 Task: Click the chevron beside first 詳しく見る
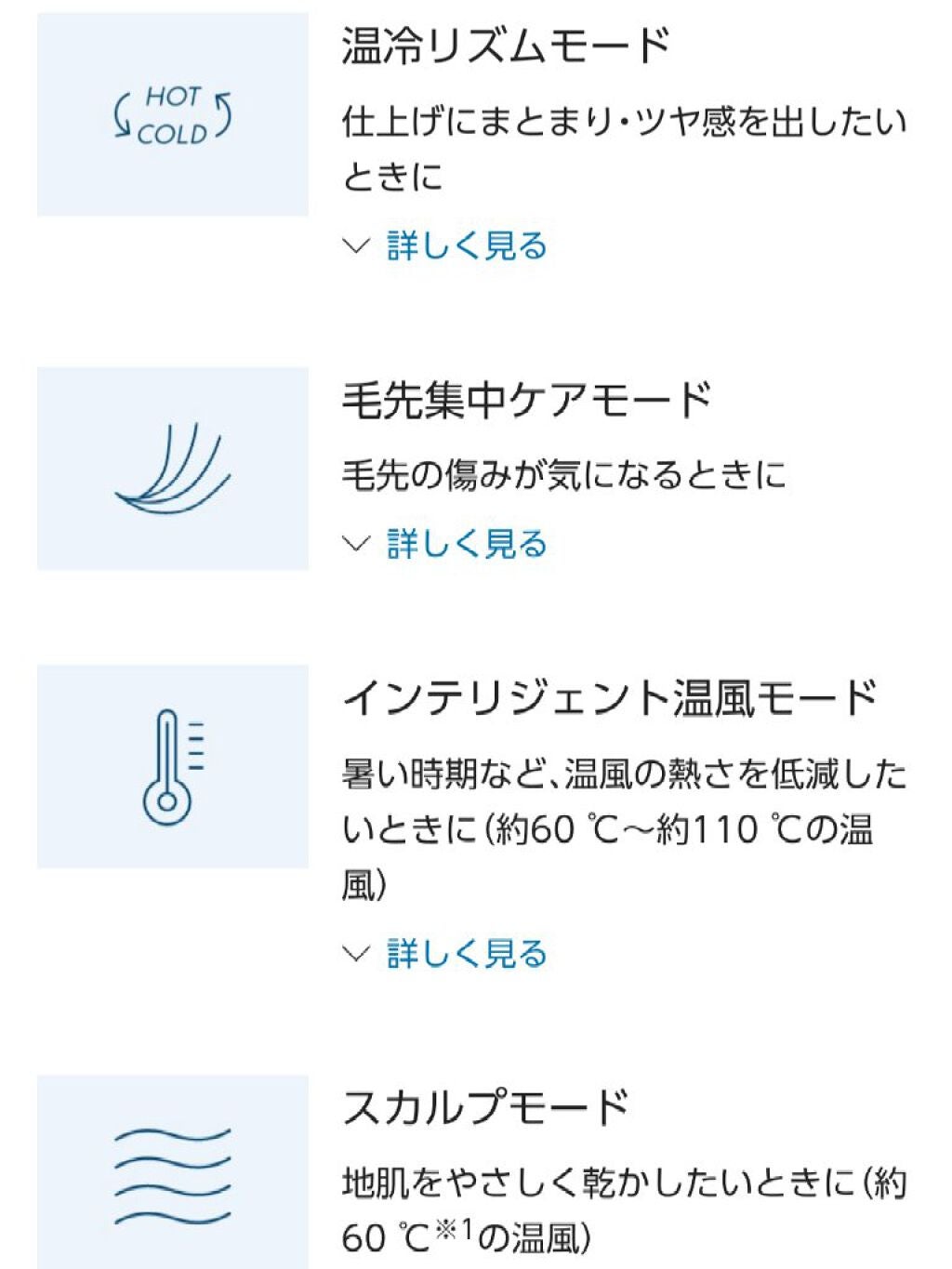click(x=356, y=245)
